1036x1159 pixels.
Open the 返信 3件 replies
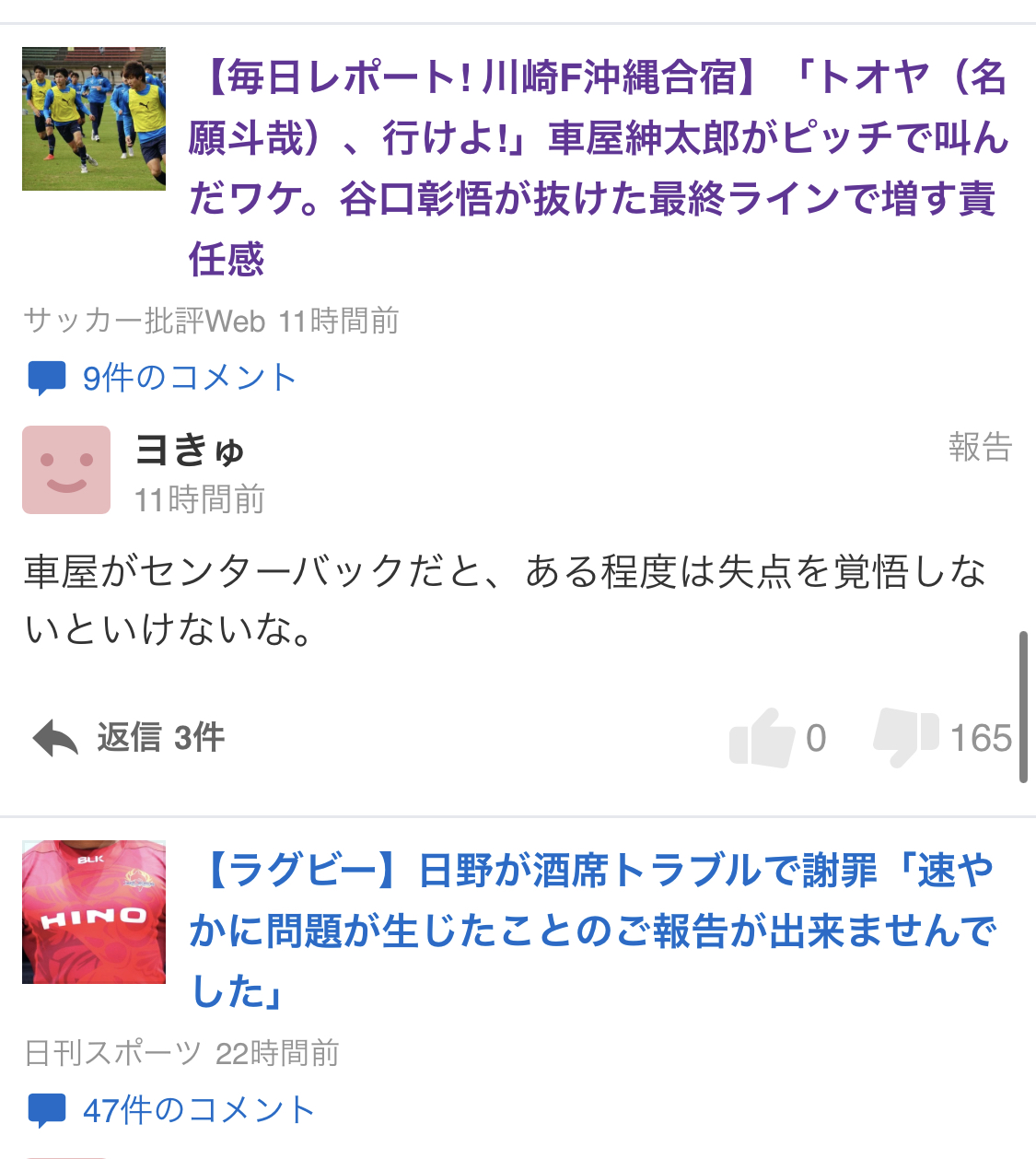point(130,738)
